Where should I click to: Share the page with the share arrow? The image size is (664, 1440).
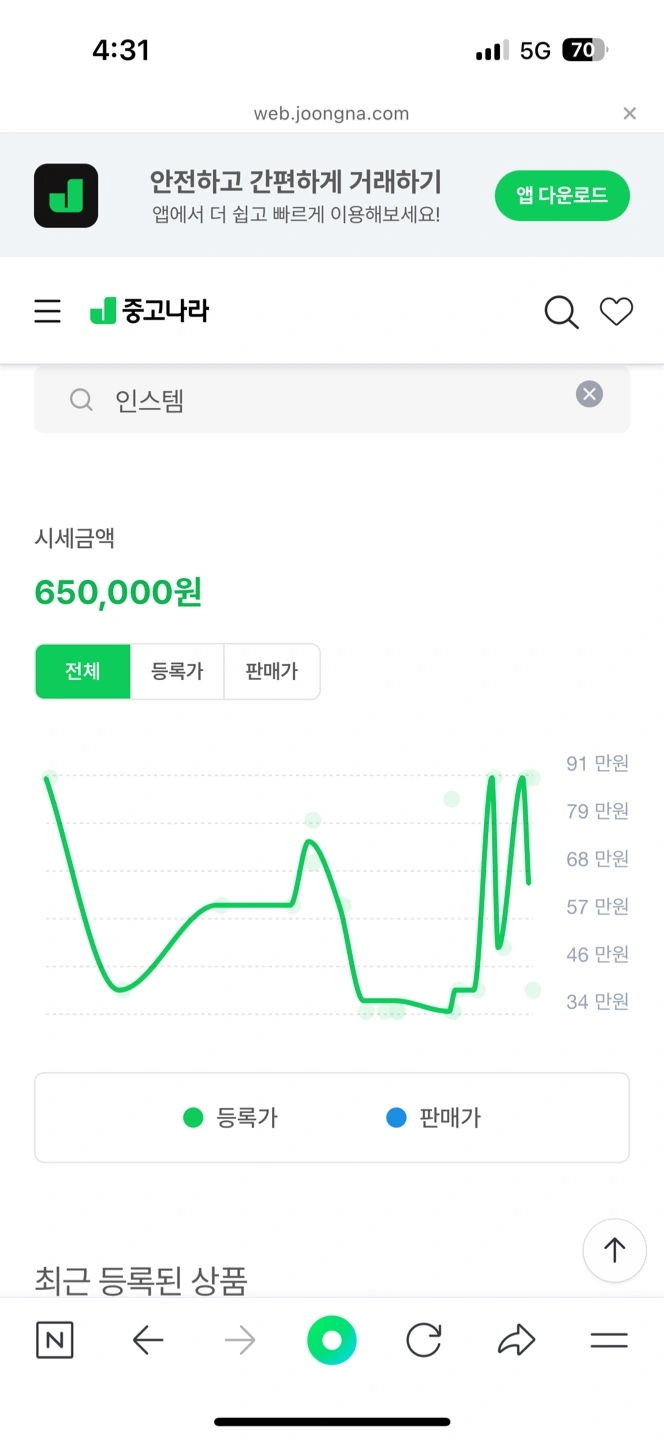[516, 1340]
